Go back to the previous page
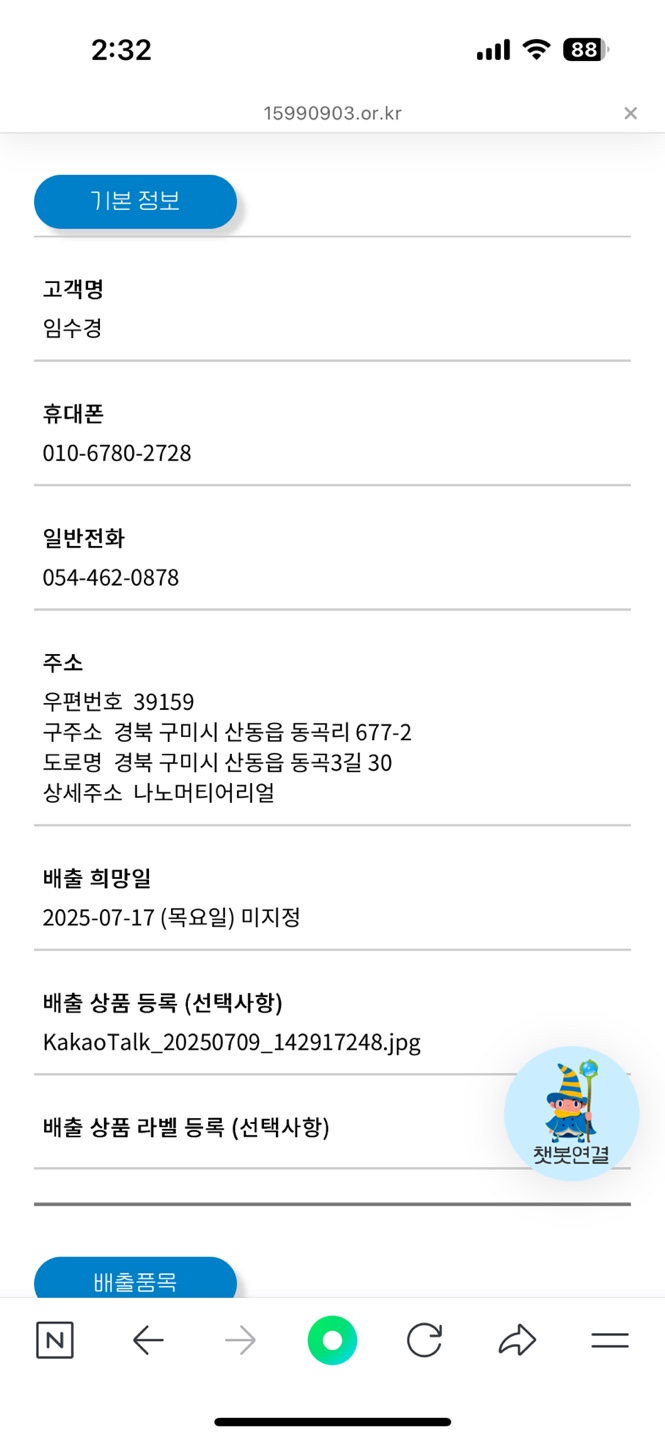 coord(148,1341)
